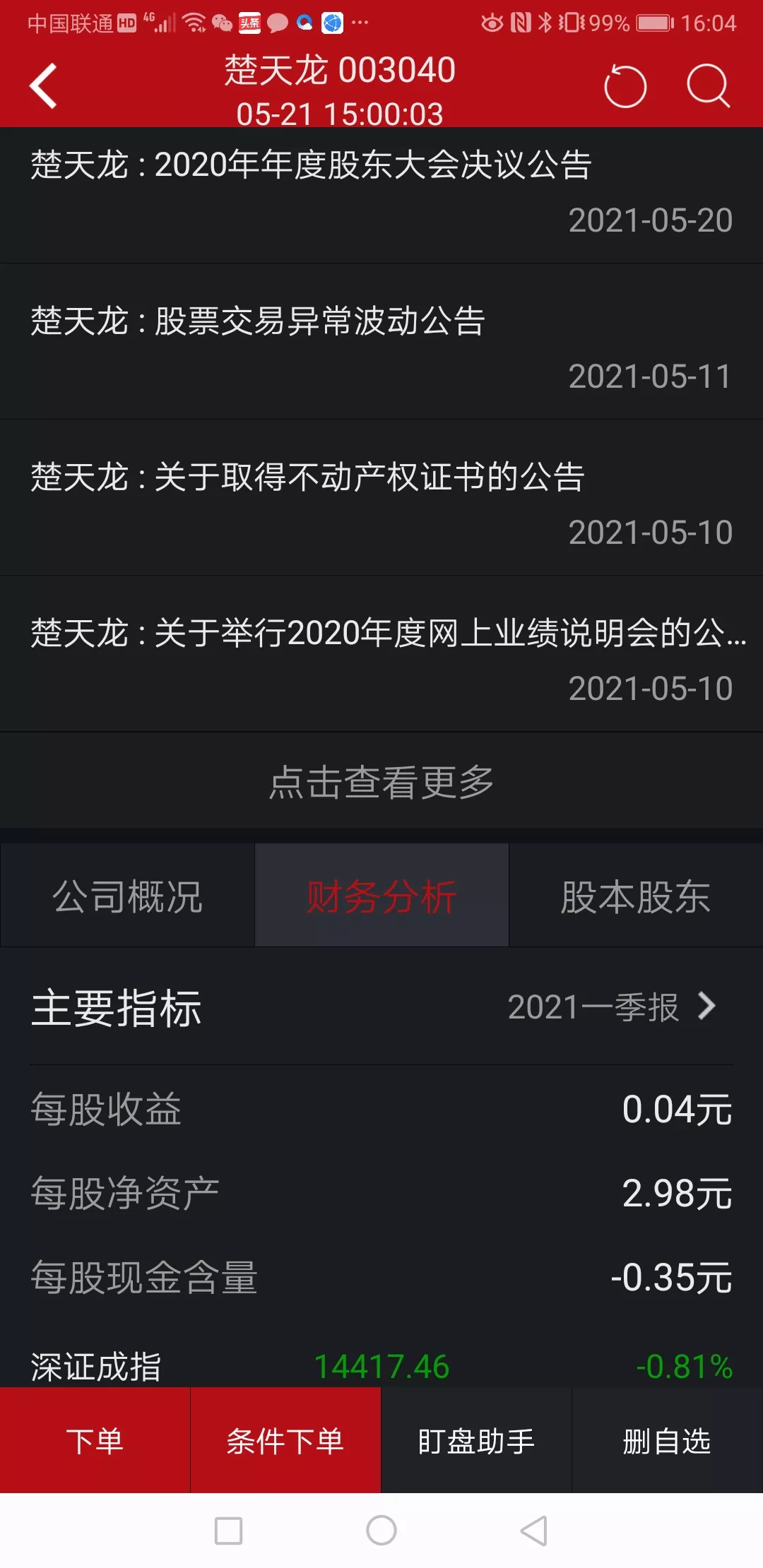Refresh the stock quote data
The image size is (763, 1568).
click(625, 86)
